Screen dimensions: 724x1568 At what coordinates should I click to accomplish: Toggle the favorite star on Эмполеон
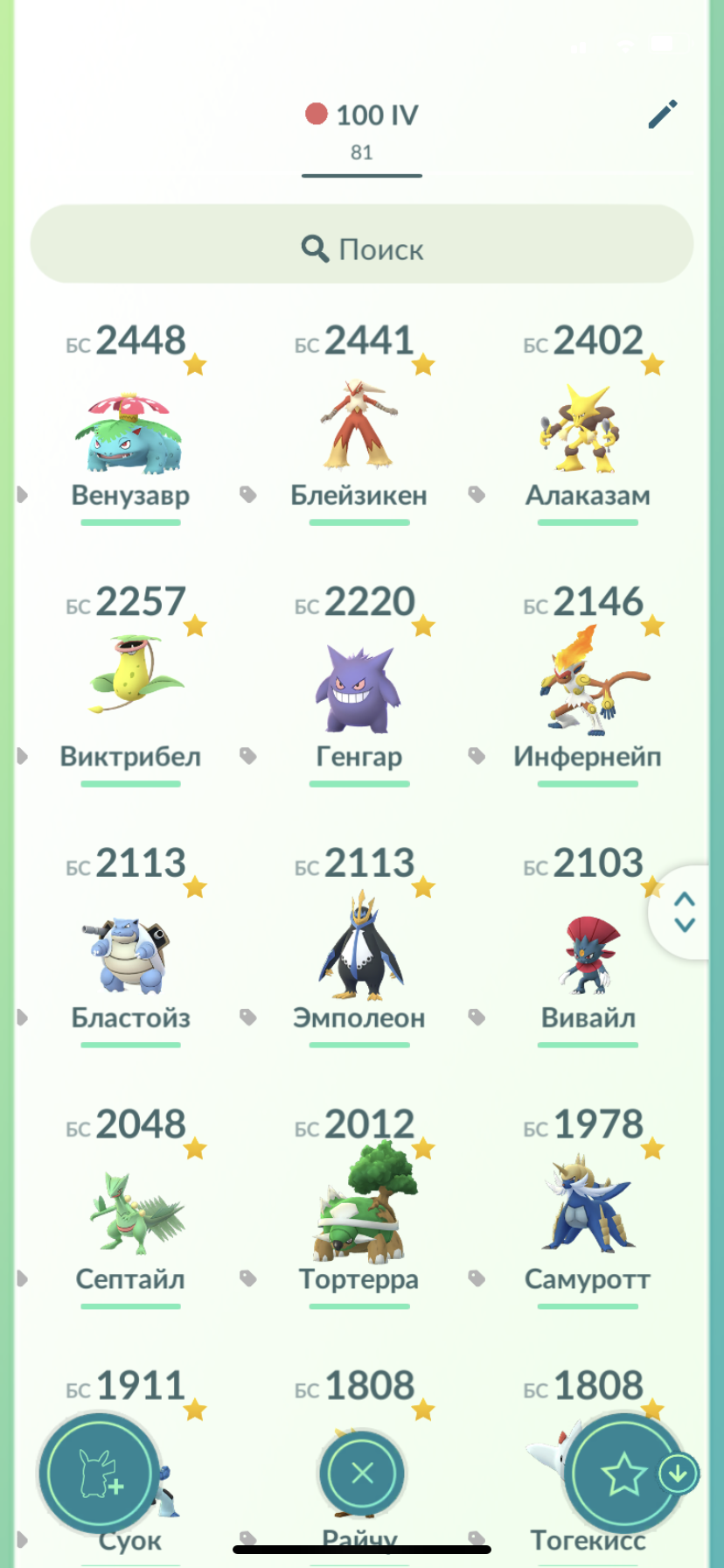click(423, 886)
